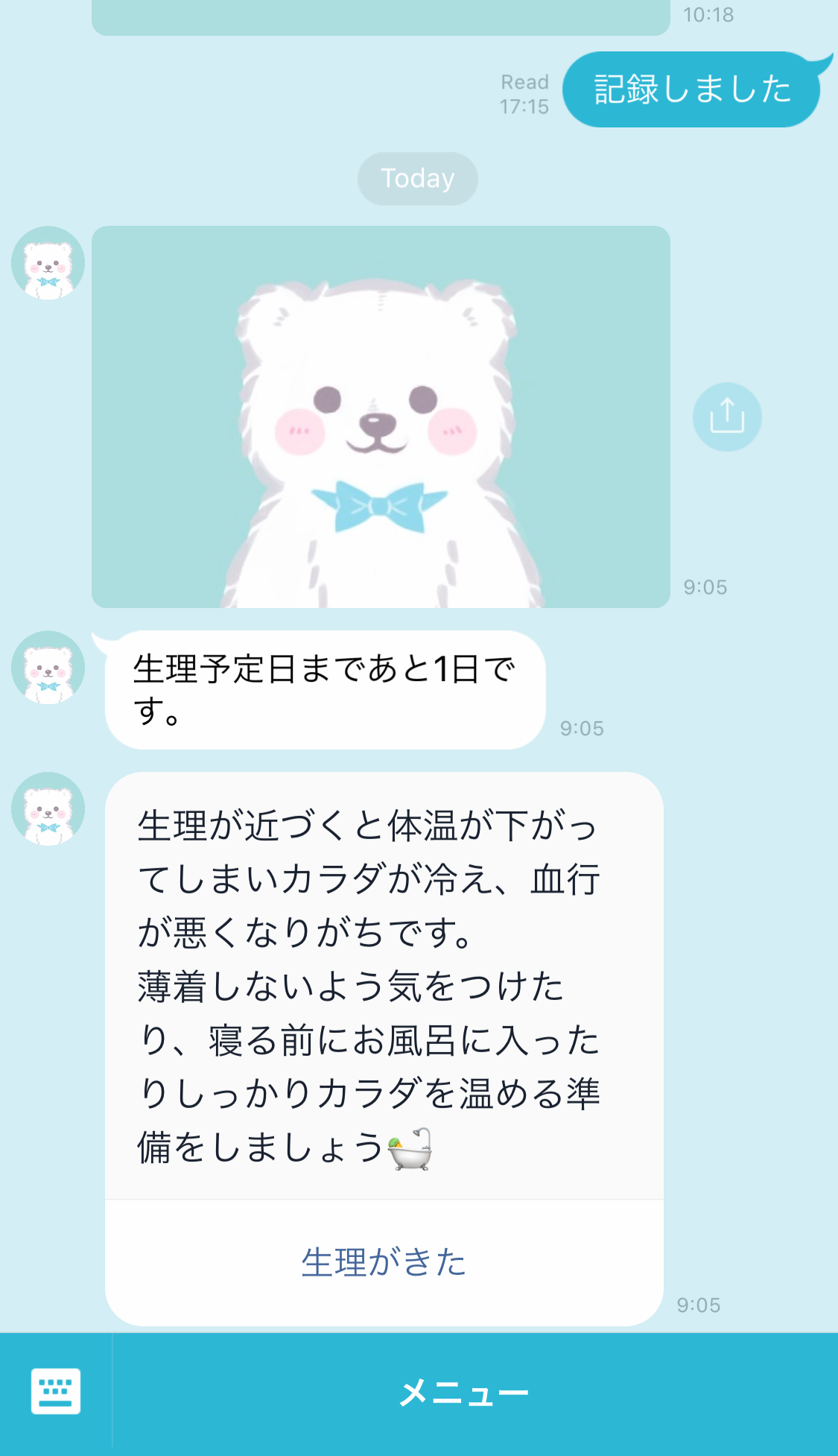Switch to keyboard input
The height and width of the screenshot is (1456, 838).
[x=56, y=1391]
